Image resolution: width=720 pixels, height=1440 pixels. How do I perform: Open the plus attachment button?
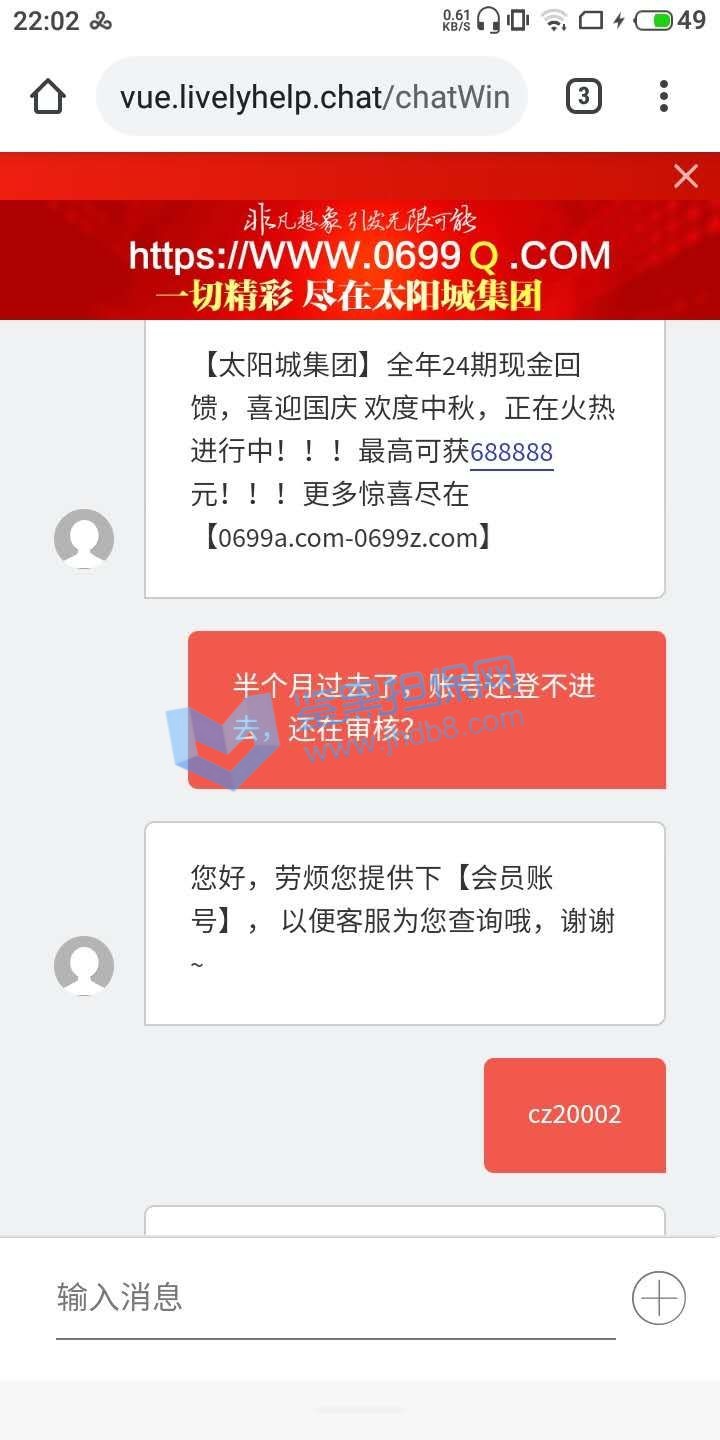pyautogui.click(x=659, y=1298)
